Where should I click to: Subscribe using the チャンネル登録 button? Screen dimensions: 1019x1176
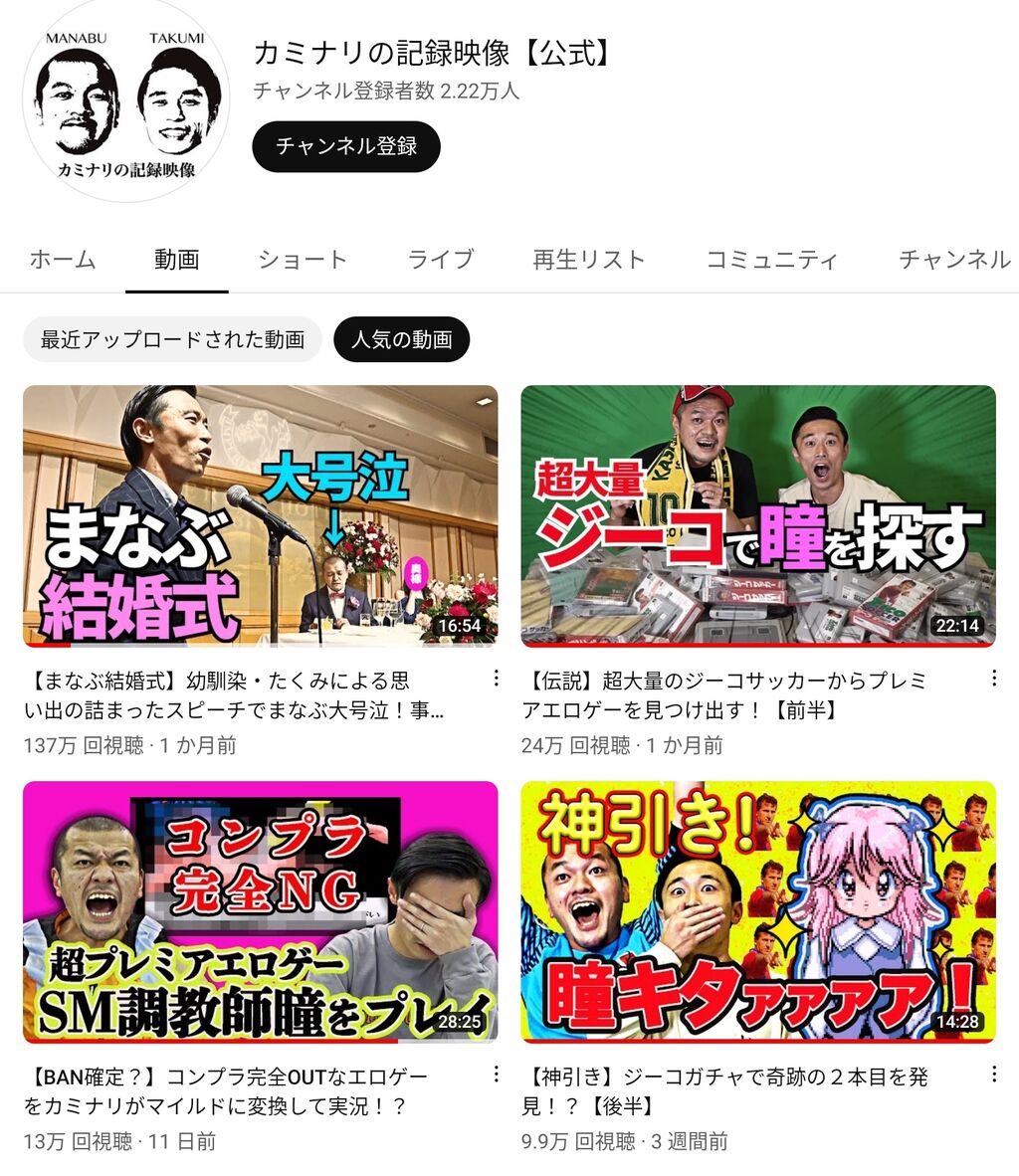coord(346,146)
